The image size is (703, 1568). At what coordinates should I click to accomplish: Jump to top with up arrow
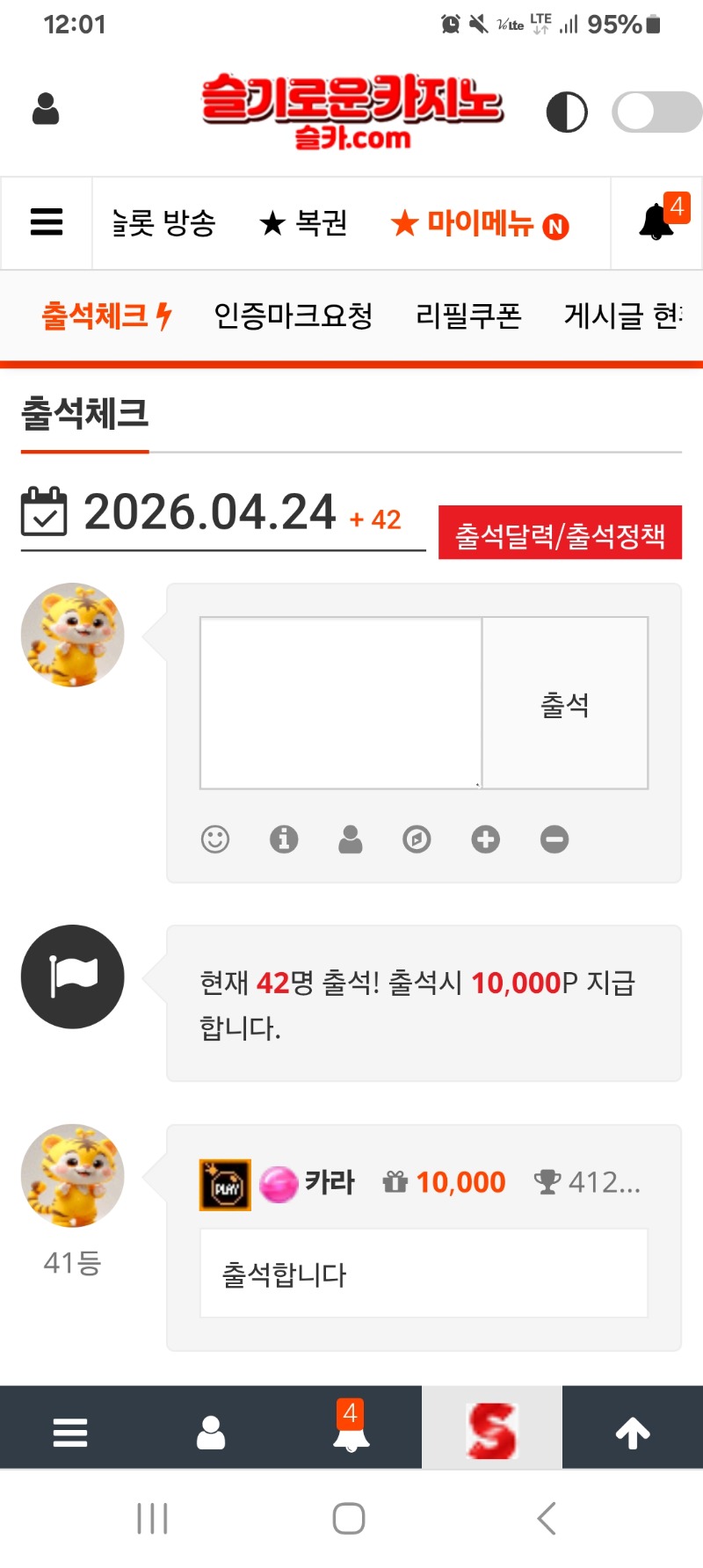tap(633, 1432)
